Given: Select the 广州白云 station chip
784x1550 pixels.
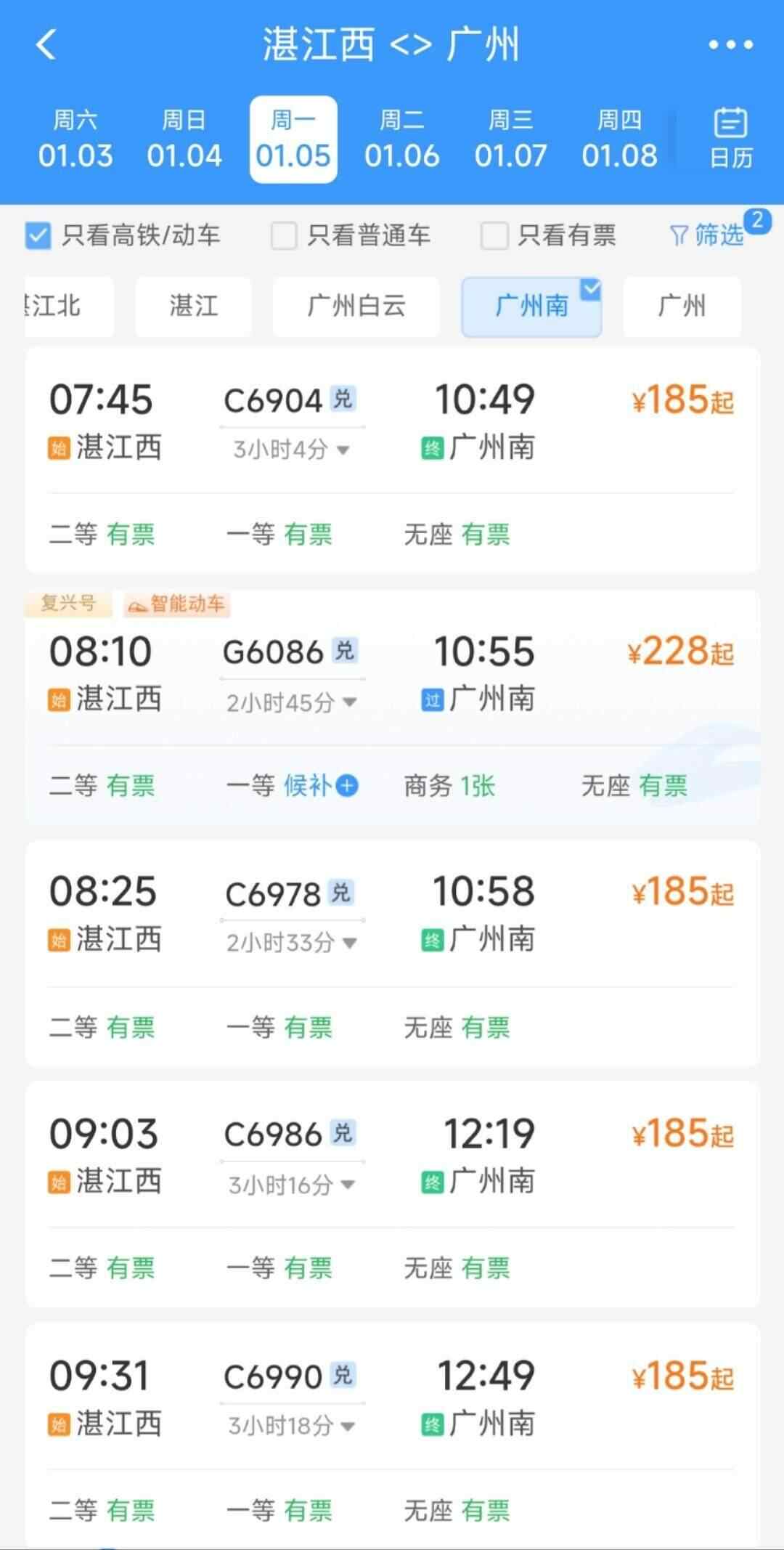Looking at the screenshot, I should [356, 306].
